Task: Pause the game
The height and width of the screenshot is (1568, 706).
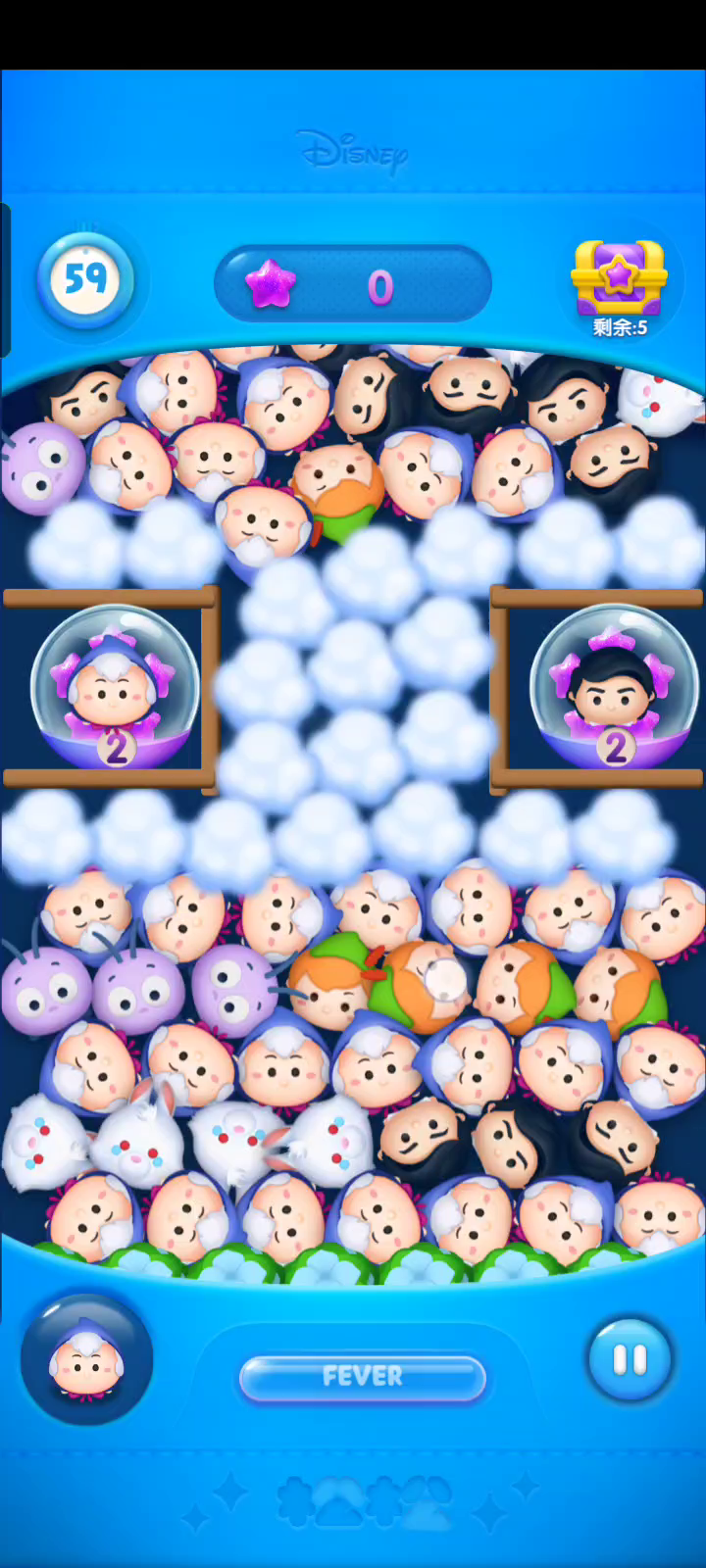Action: (x=630, y=1359)
